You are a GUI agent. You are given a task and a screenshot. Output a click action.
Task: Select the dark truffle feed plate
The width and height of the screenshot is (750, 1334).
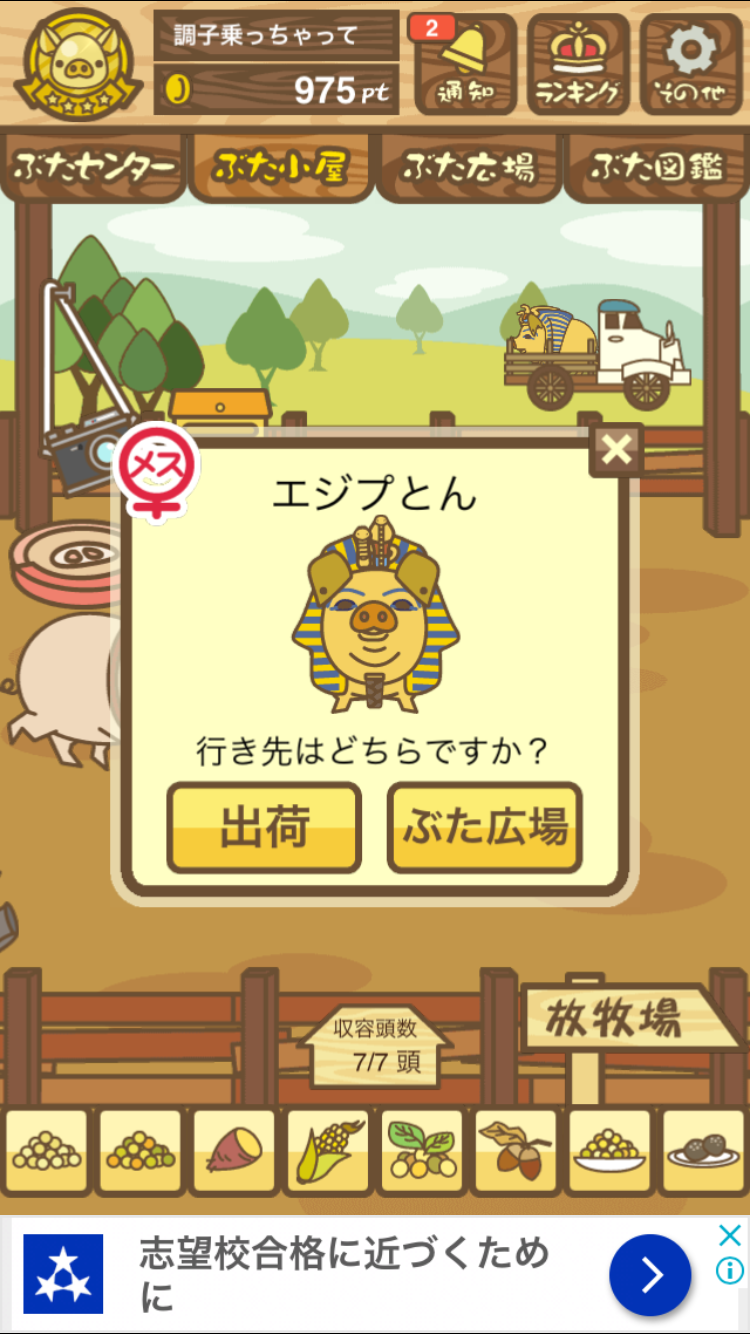[x=703, y=1152]
